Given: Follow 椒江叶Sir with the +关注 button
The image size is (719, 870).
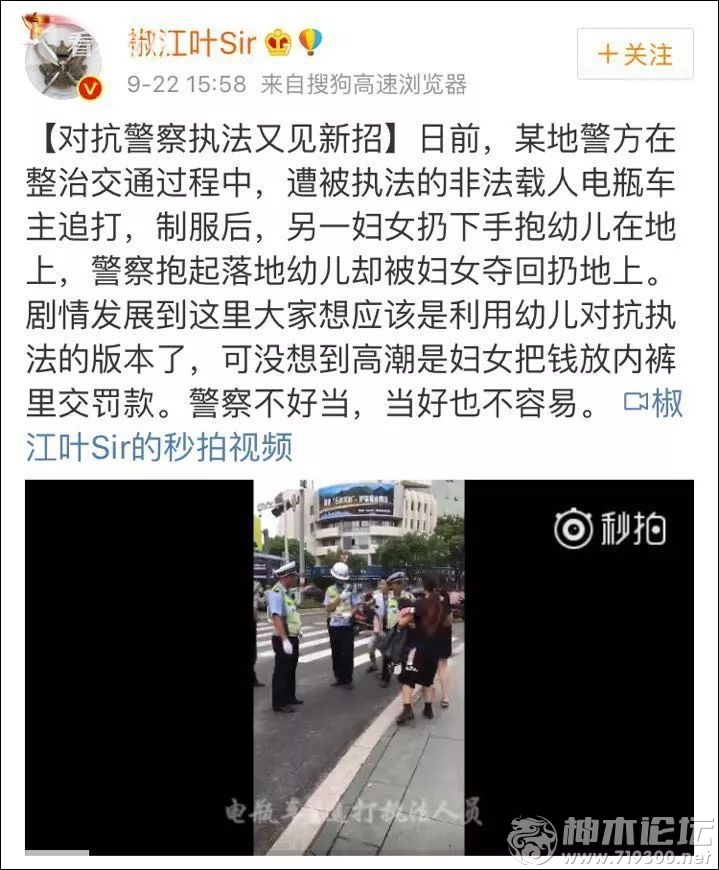Looking at the screenshot, I should pos(635,54).
